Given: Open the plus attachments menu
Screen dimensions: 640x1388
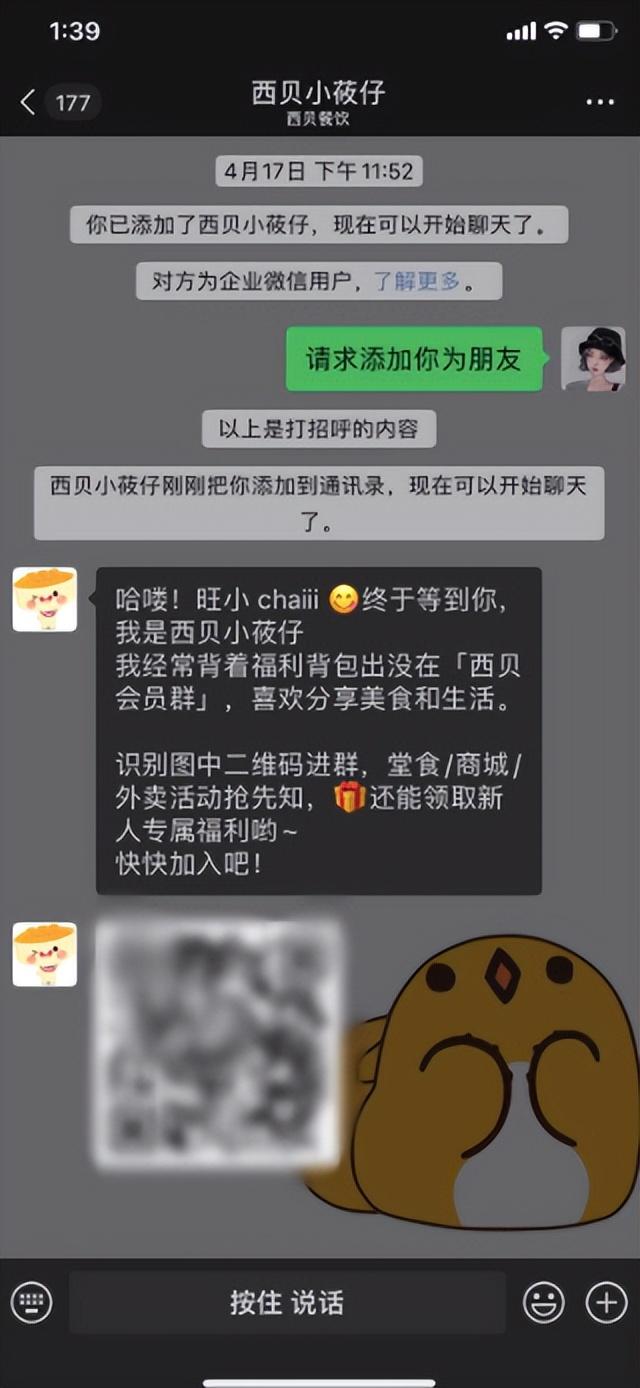Looking at the screenshot, I should [606, 1302].
